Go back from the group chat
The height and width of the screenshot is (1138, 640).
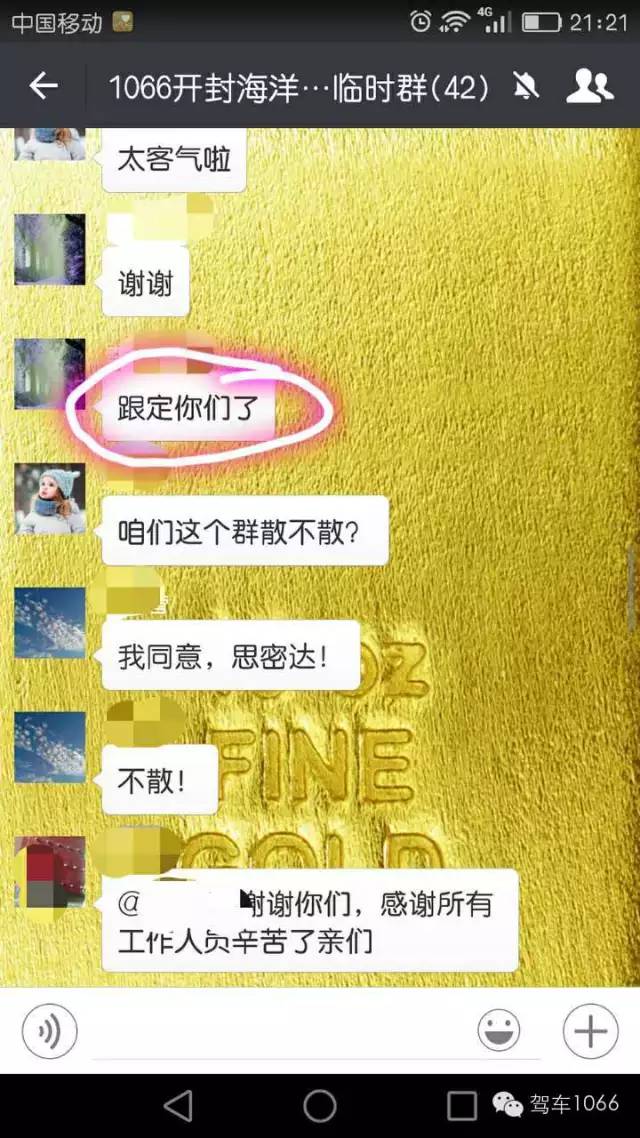(x=43, y=87)
